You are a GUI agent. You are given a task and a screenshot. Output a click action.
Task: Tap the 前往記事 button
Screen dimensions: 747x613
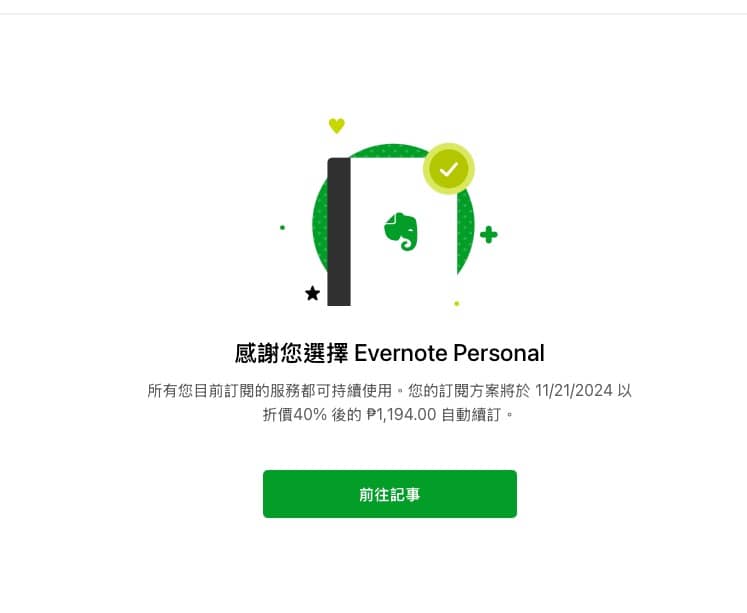point(389,494)
